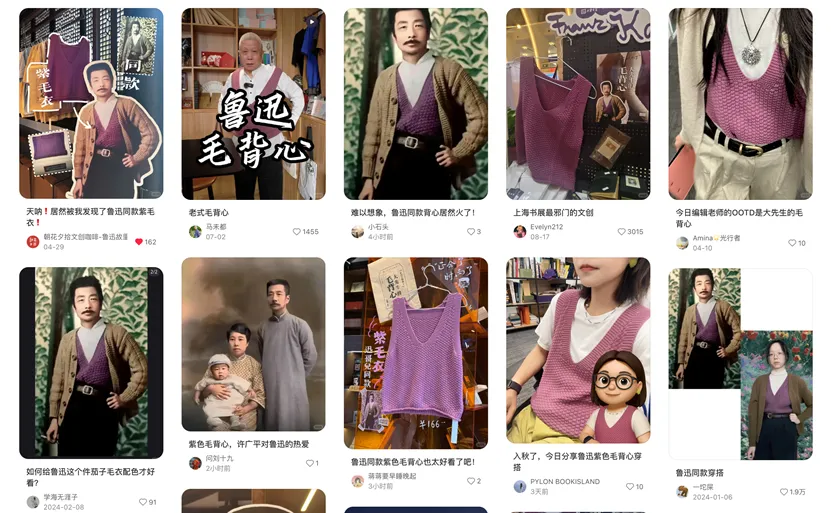Open the post '难以想象，鲁迅同款背心居然火了！'
Image resolution: width=831 pixels, height=513 pixels.
point(416,104)
